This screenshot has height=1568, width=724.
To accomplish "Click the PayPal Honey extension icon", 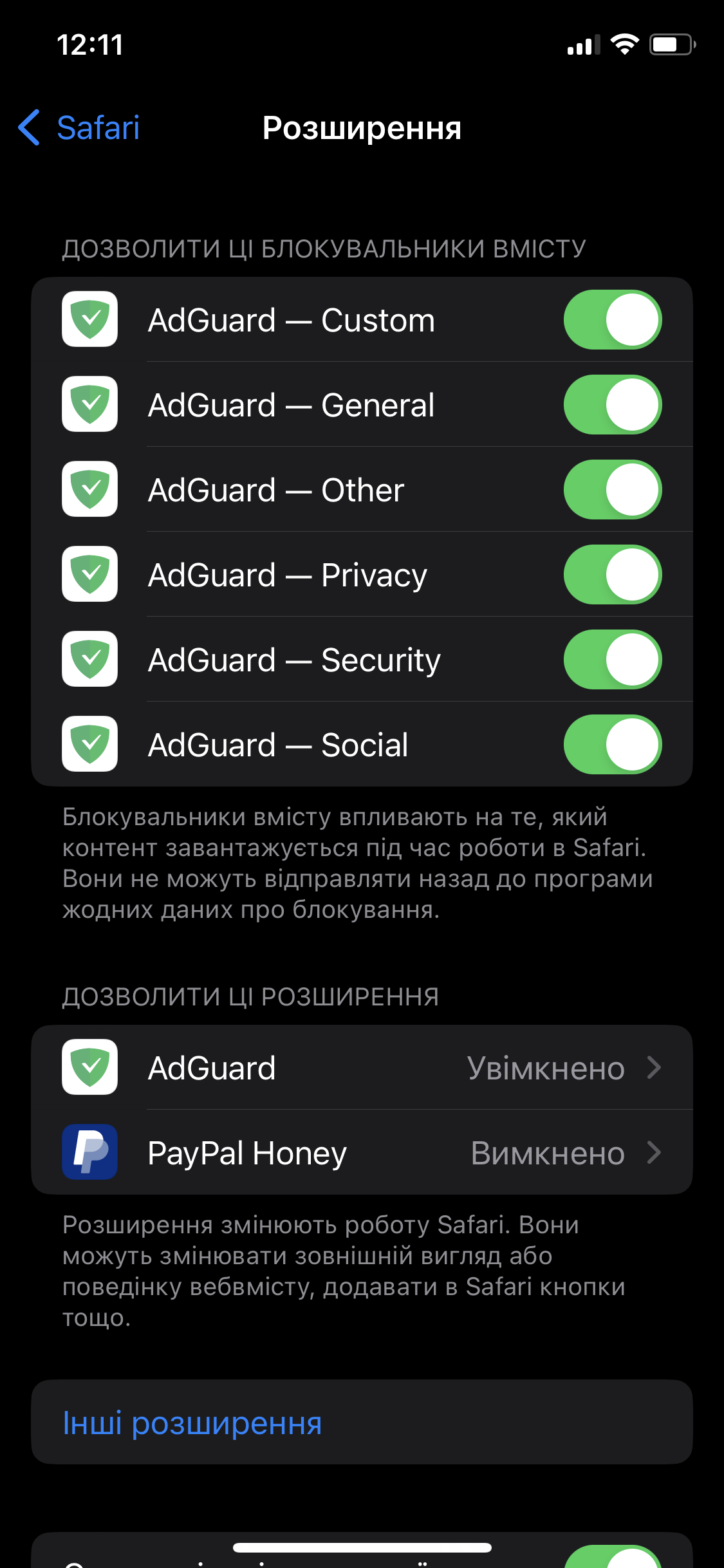I will (x=89, y=1153).
